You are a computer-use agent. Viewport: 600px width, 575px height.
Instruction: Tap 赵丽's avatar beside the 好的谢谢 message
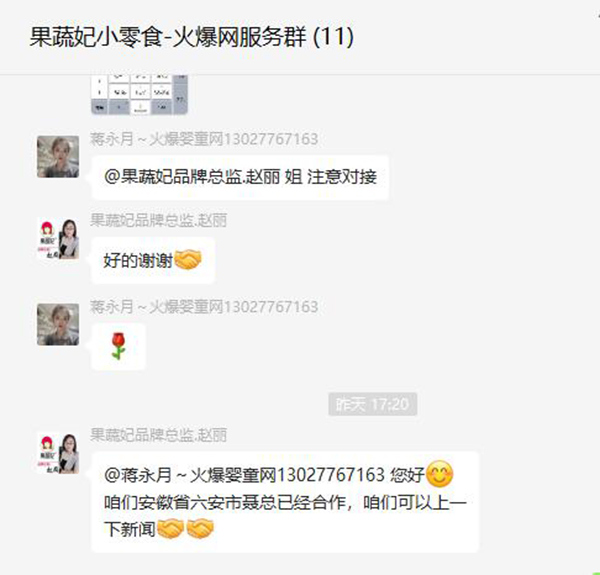tap(58, 240)
